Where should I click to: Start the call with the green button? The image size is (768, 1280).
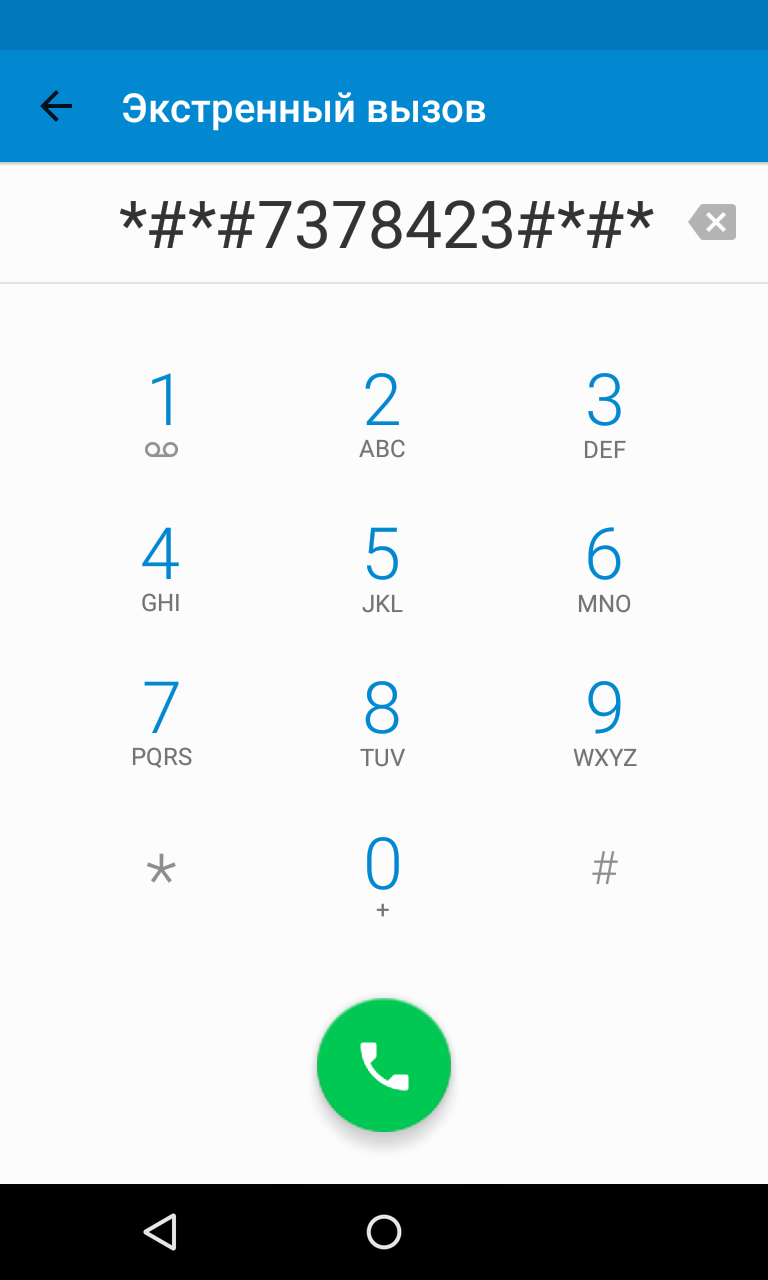[384, 1065]
